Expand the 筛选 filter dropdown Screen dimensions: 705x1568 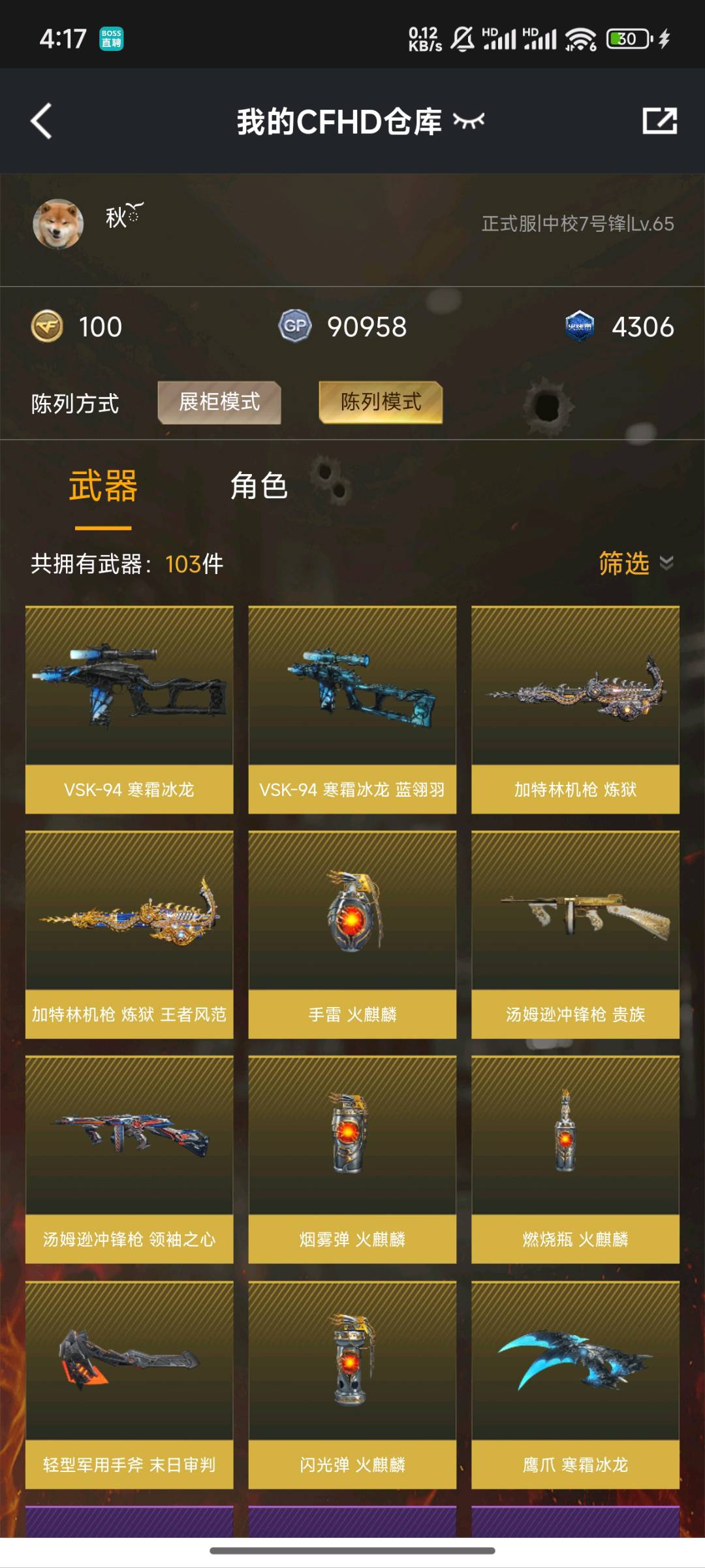636,563
